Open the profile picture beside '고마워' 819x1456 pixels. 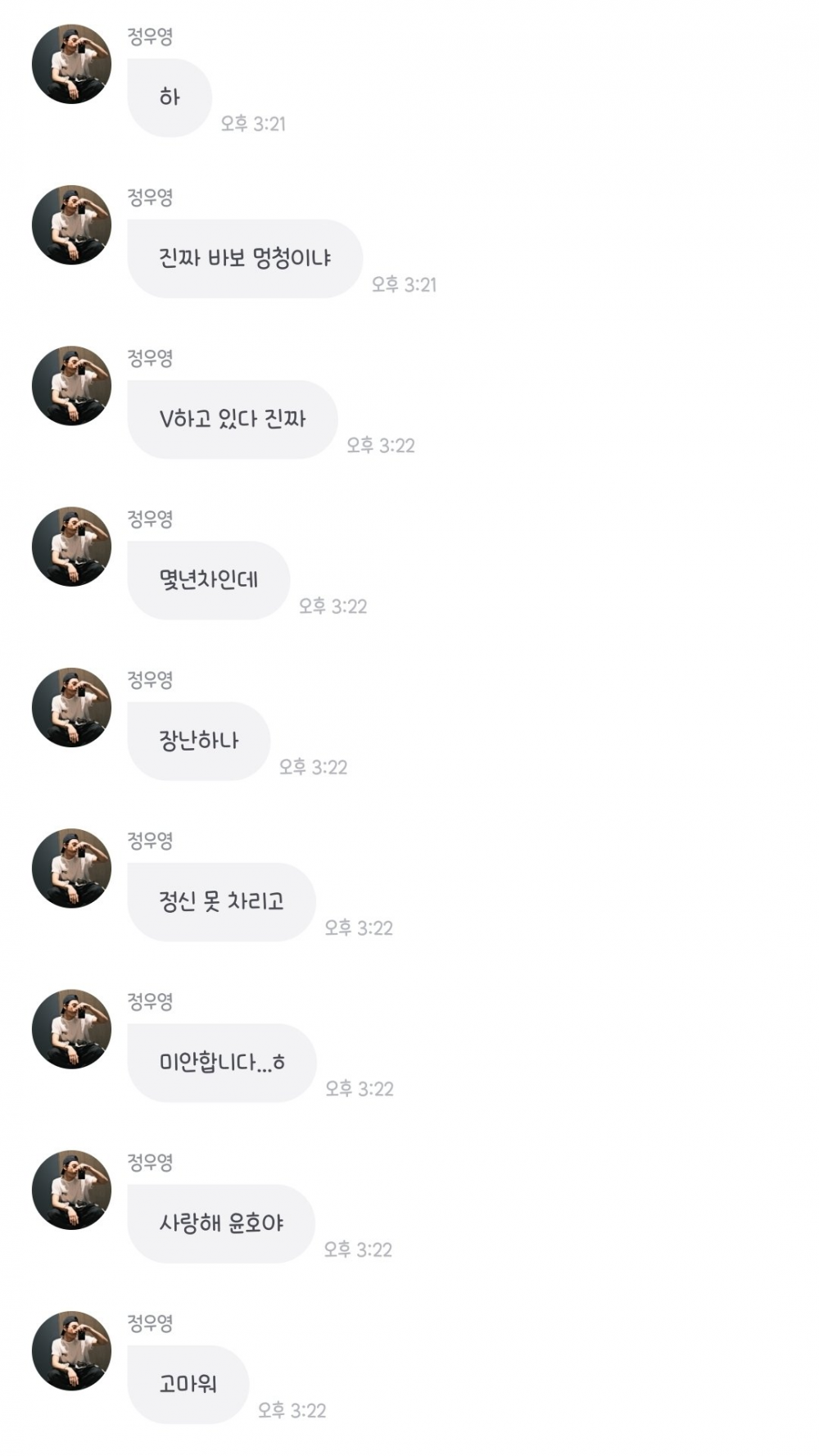click(71, 1350)
